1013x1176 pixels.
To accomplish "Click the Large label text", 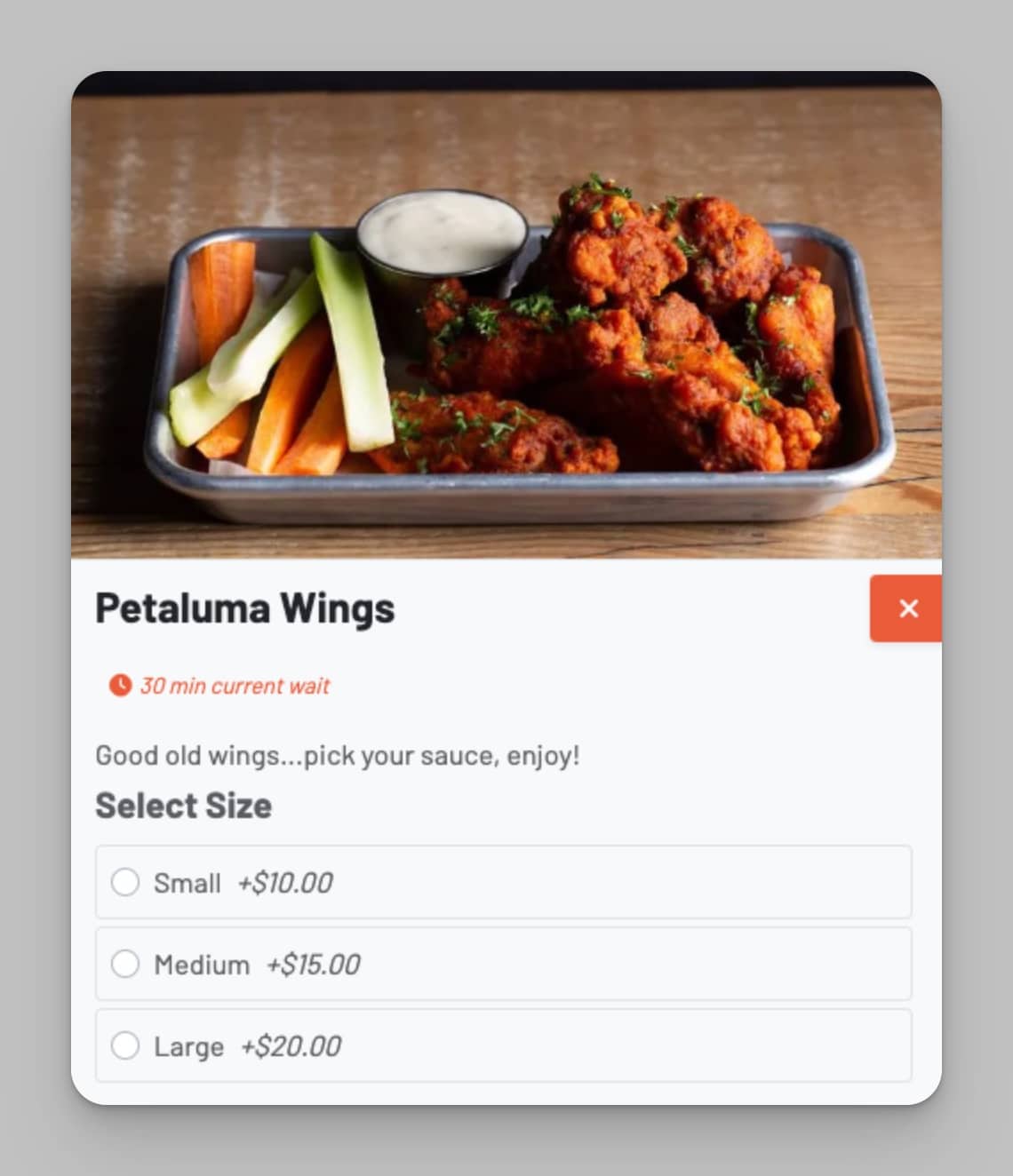I will pyautogui.click(x=189, y=1046).
